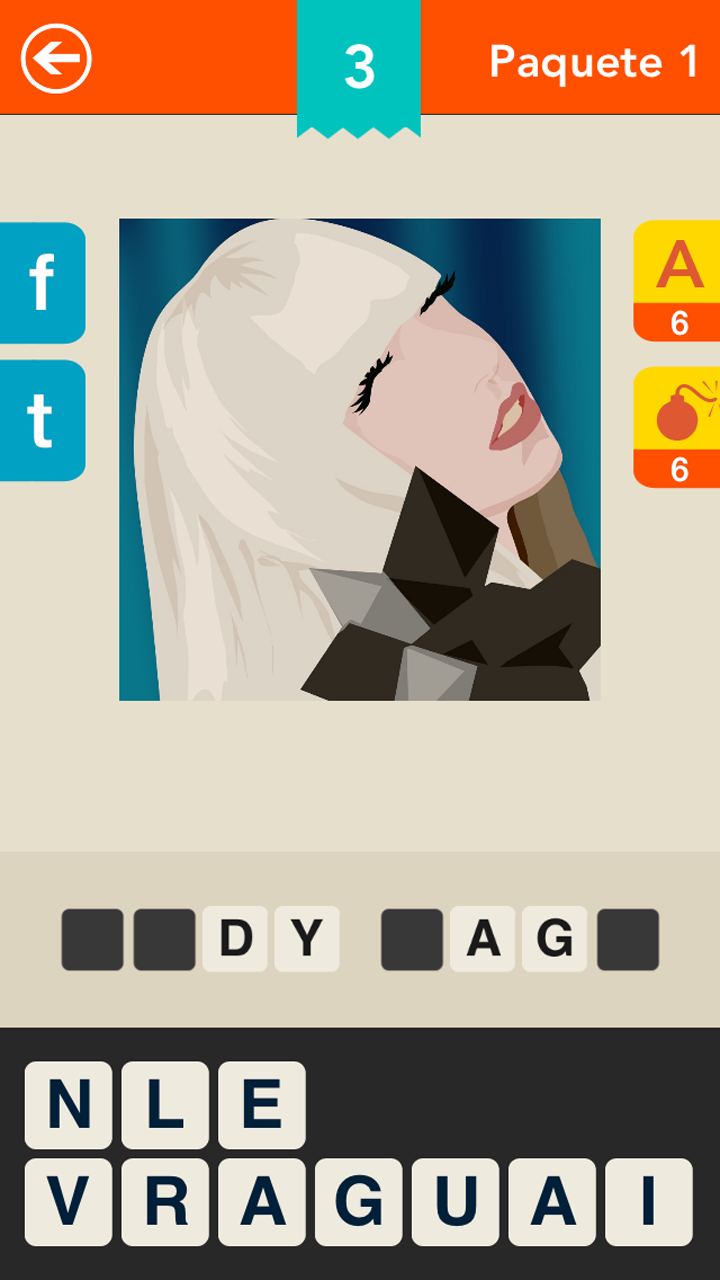
Task: Share on Twitter
Action: point(41,420)
